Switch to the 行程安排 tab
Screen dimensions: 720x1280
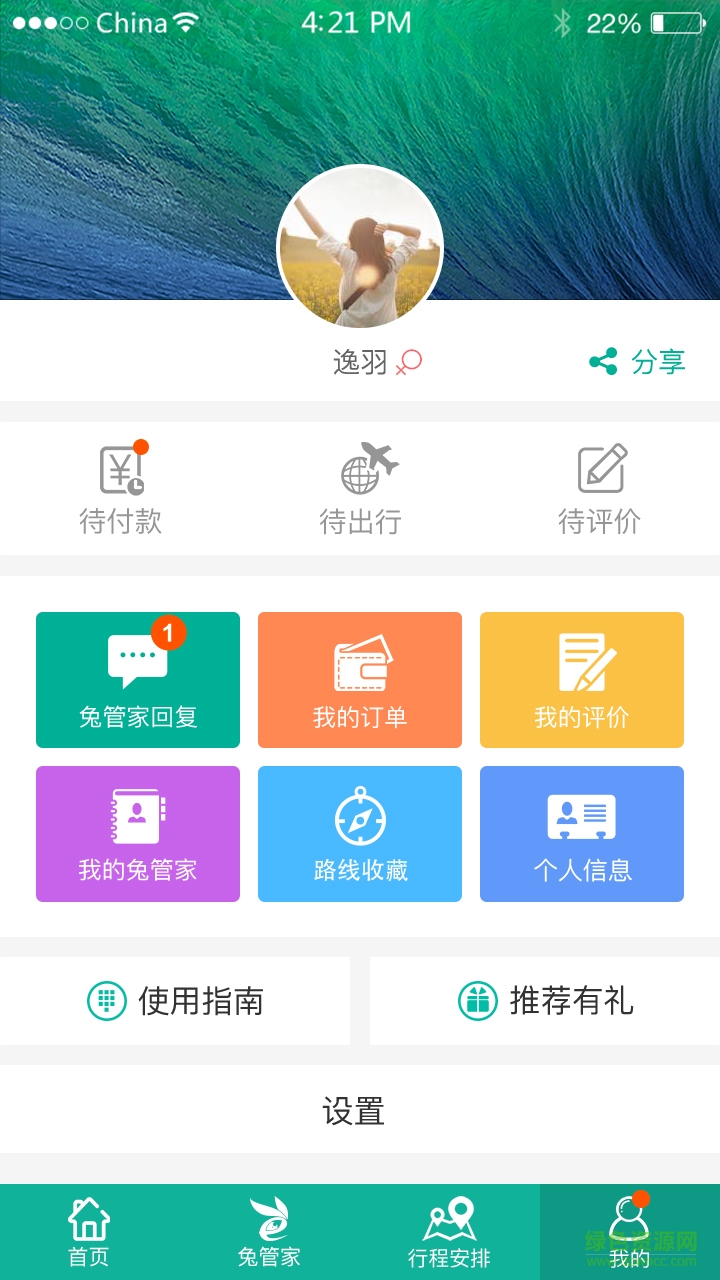pyautogui.click(x=449, y=1232)
